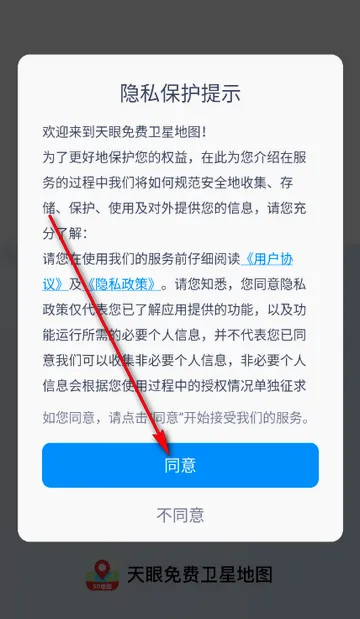Open the 《隐私政策》 link
360x619 pixels.
point(121,285)
